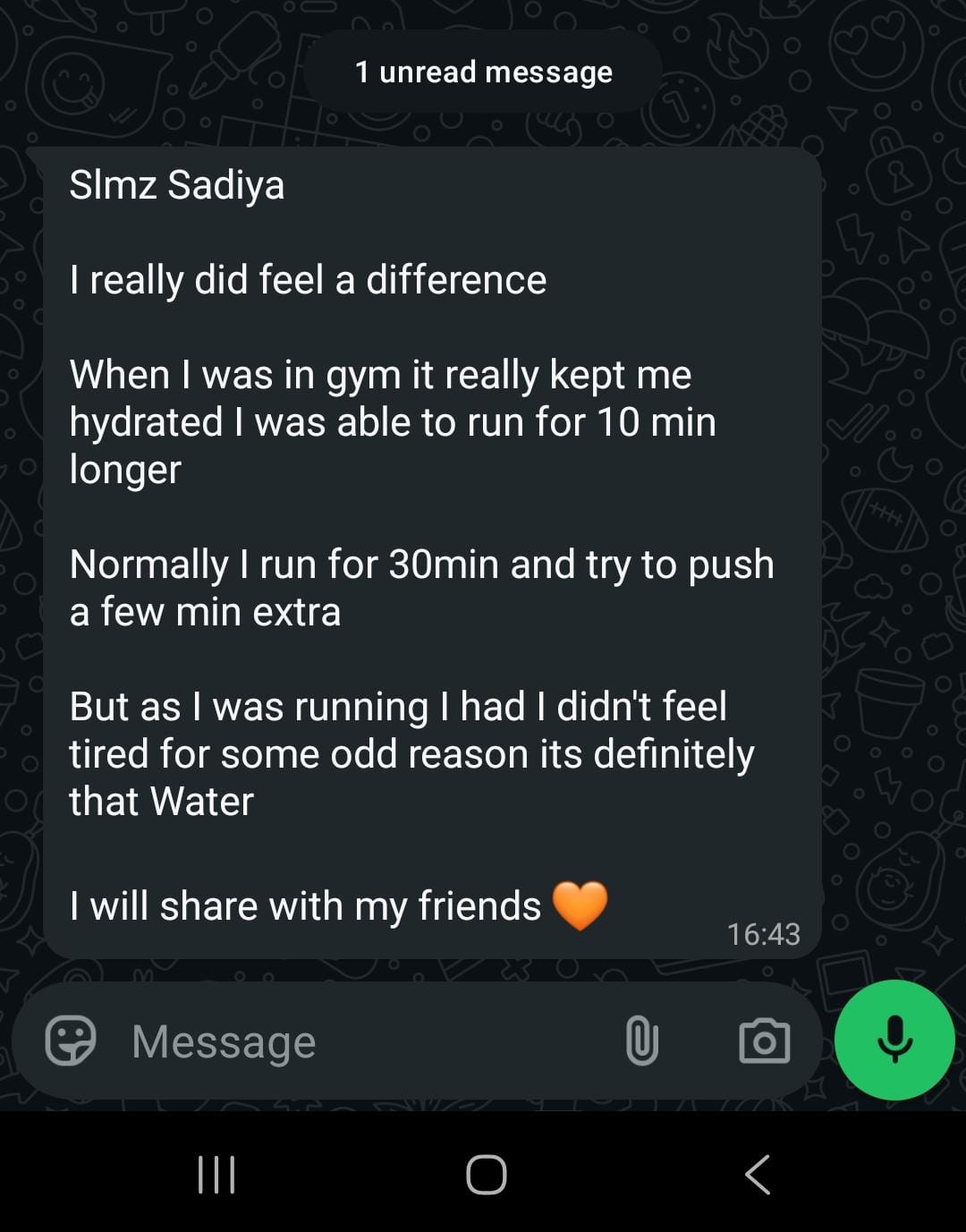Go back using the system back button
The image size is (966, 1232).
coord(758,1175)
